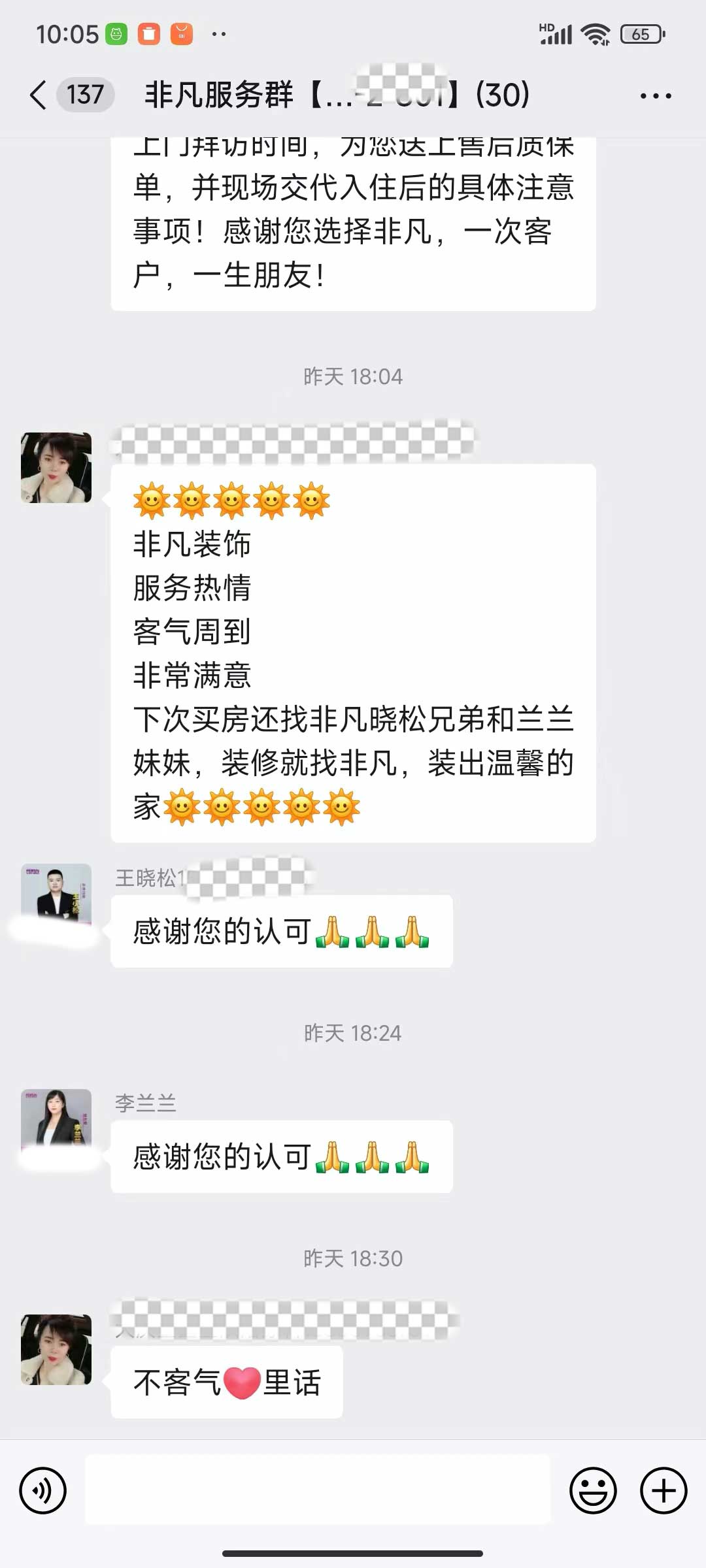
Task: Tap the message text field
Action: pyautogui.click(x=318, y=1491)
